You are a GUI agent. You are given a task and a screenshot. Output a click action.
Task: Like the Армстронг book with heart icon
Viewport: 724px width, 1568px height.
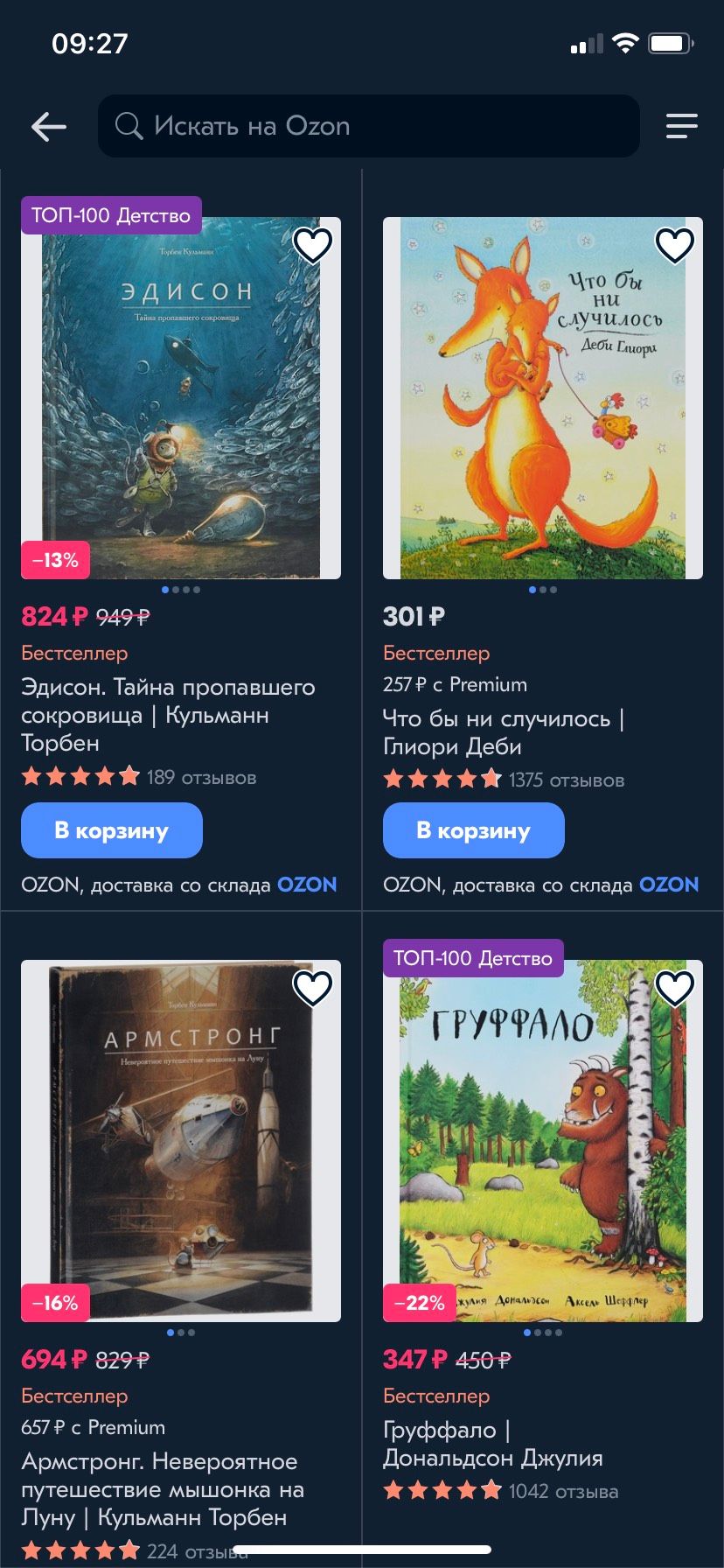point(312,989)
